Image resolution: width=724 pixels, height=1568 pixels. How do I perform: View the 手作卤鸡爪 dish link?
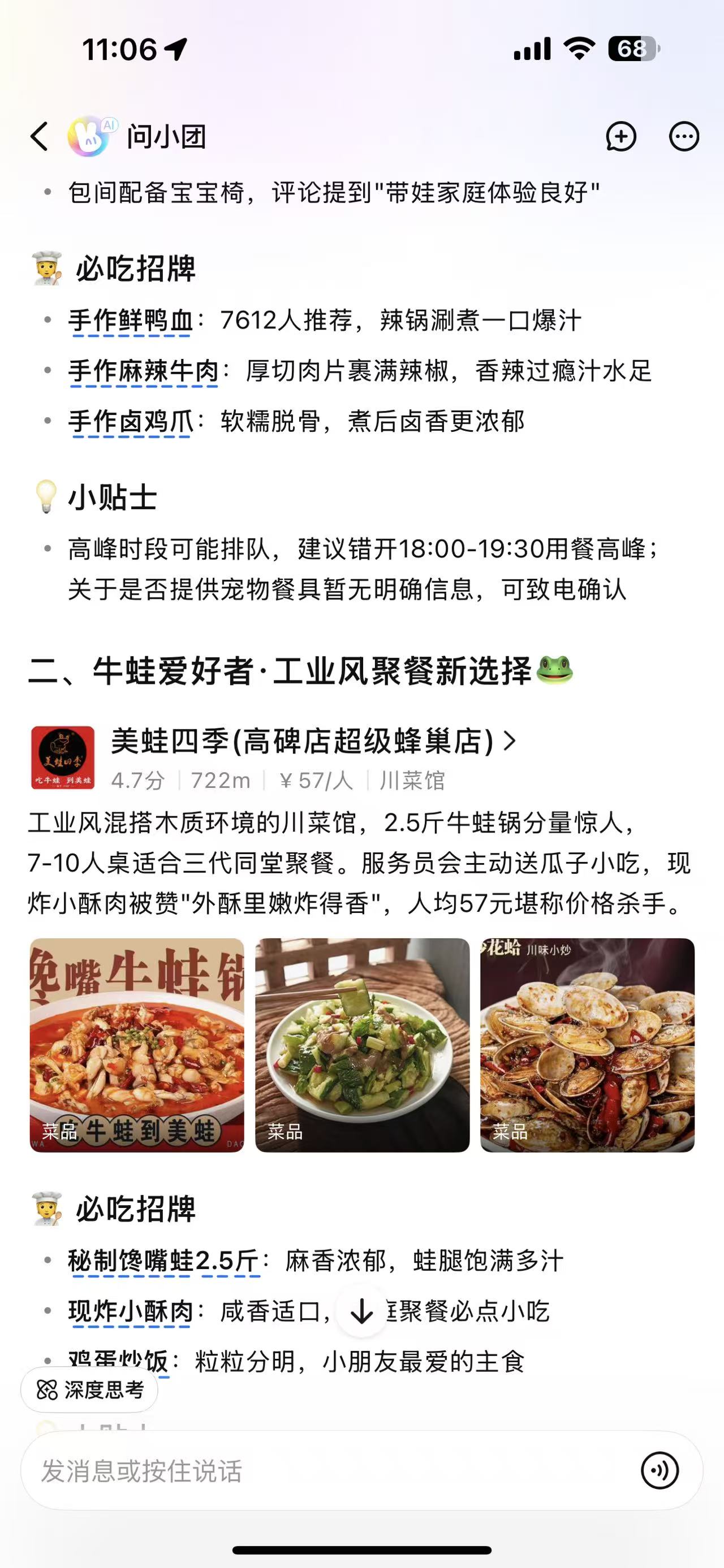point(130,422)
